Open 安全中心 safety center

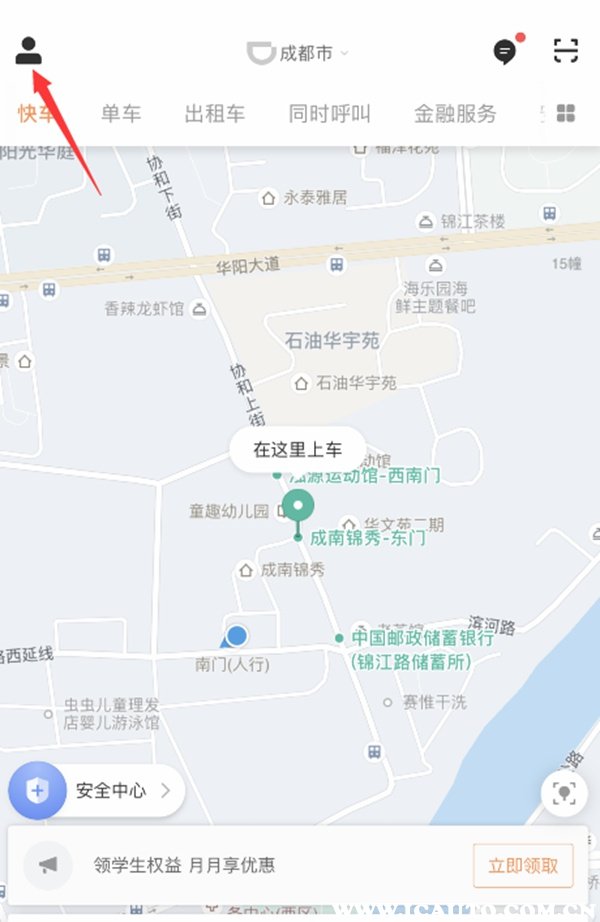point(96,791)
